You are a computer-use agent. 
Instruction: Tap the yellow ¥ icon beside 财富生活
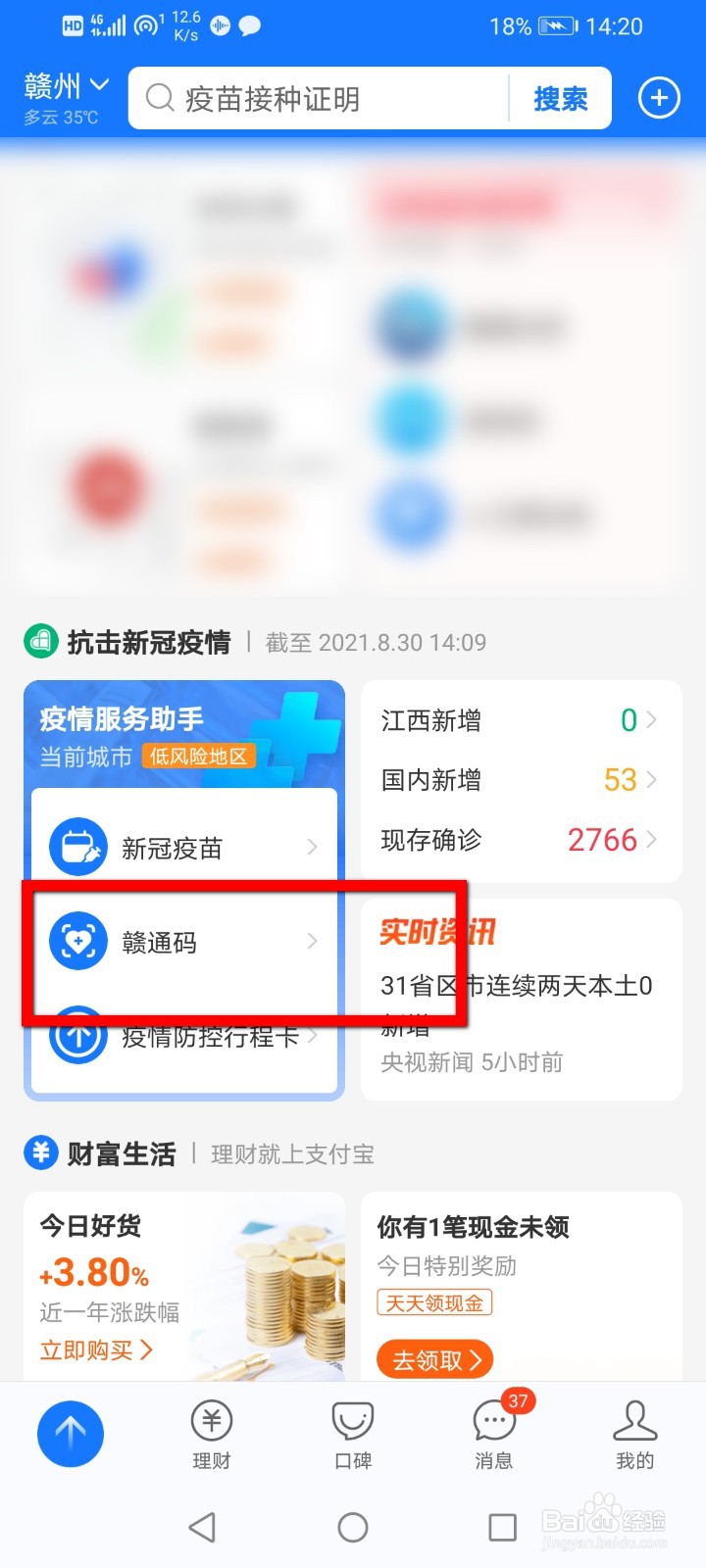tap(39, 1153)
